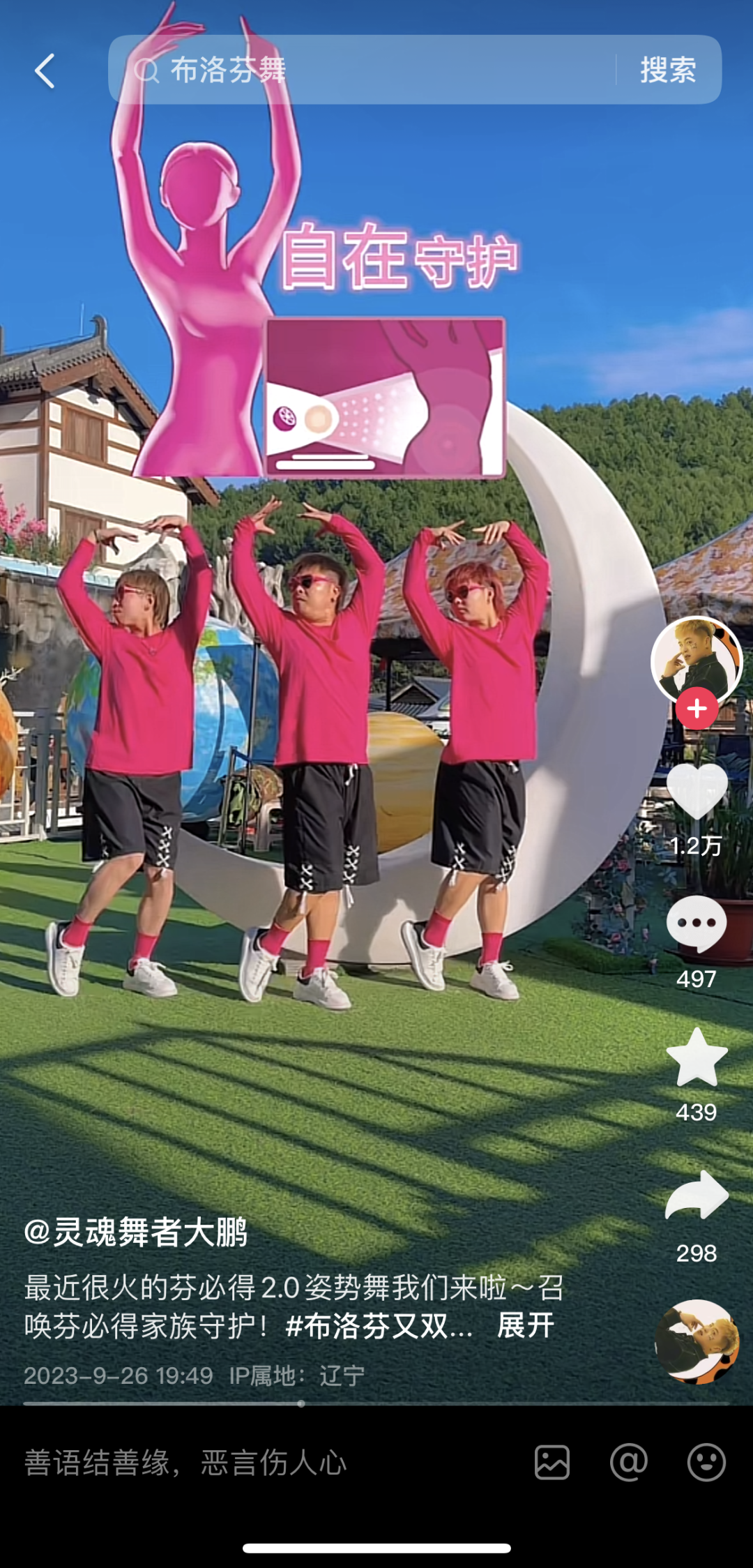753x1568 pixels.
Task: Open the comments bubble icon
Action: [697, 924]
